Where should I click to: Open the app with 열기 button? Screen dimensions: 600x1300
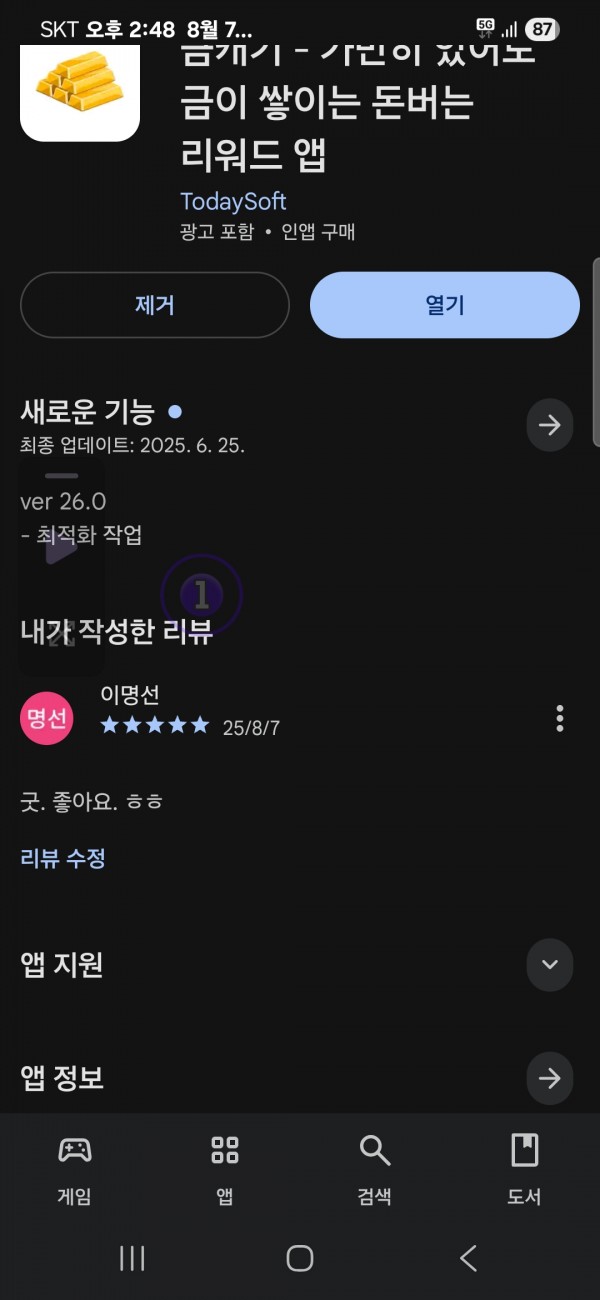click(445, 305)
